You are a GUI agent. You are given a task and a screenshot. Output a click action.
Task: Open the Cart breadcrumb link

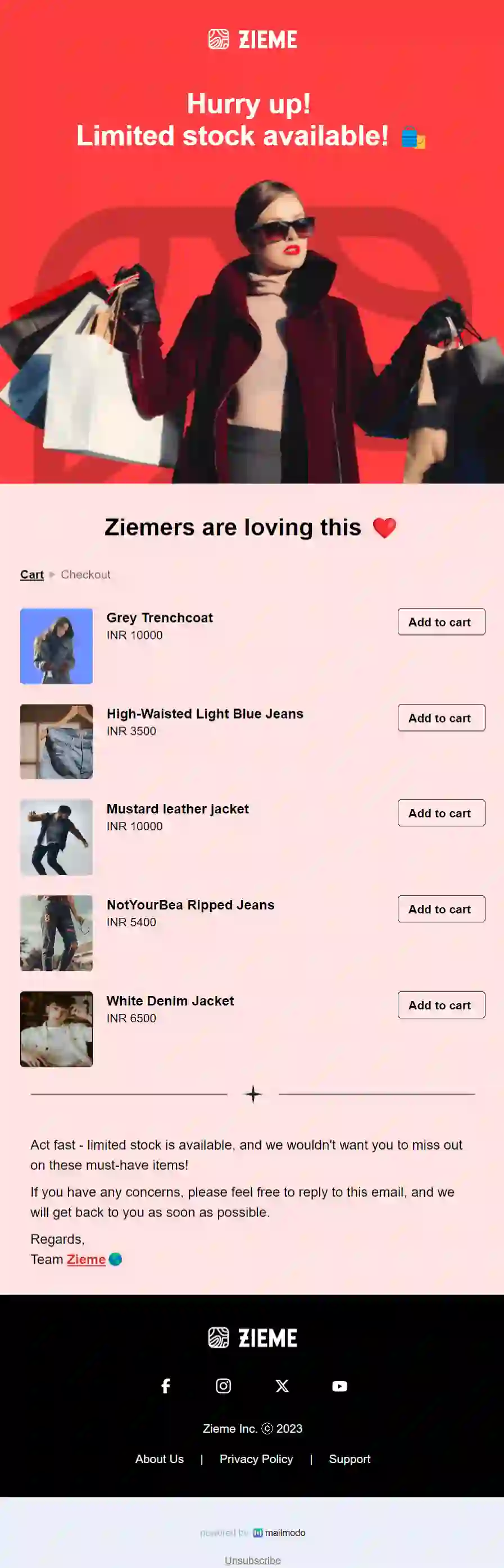[x=31, y=575]
